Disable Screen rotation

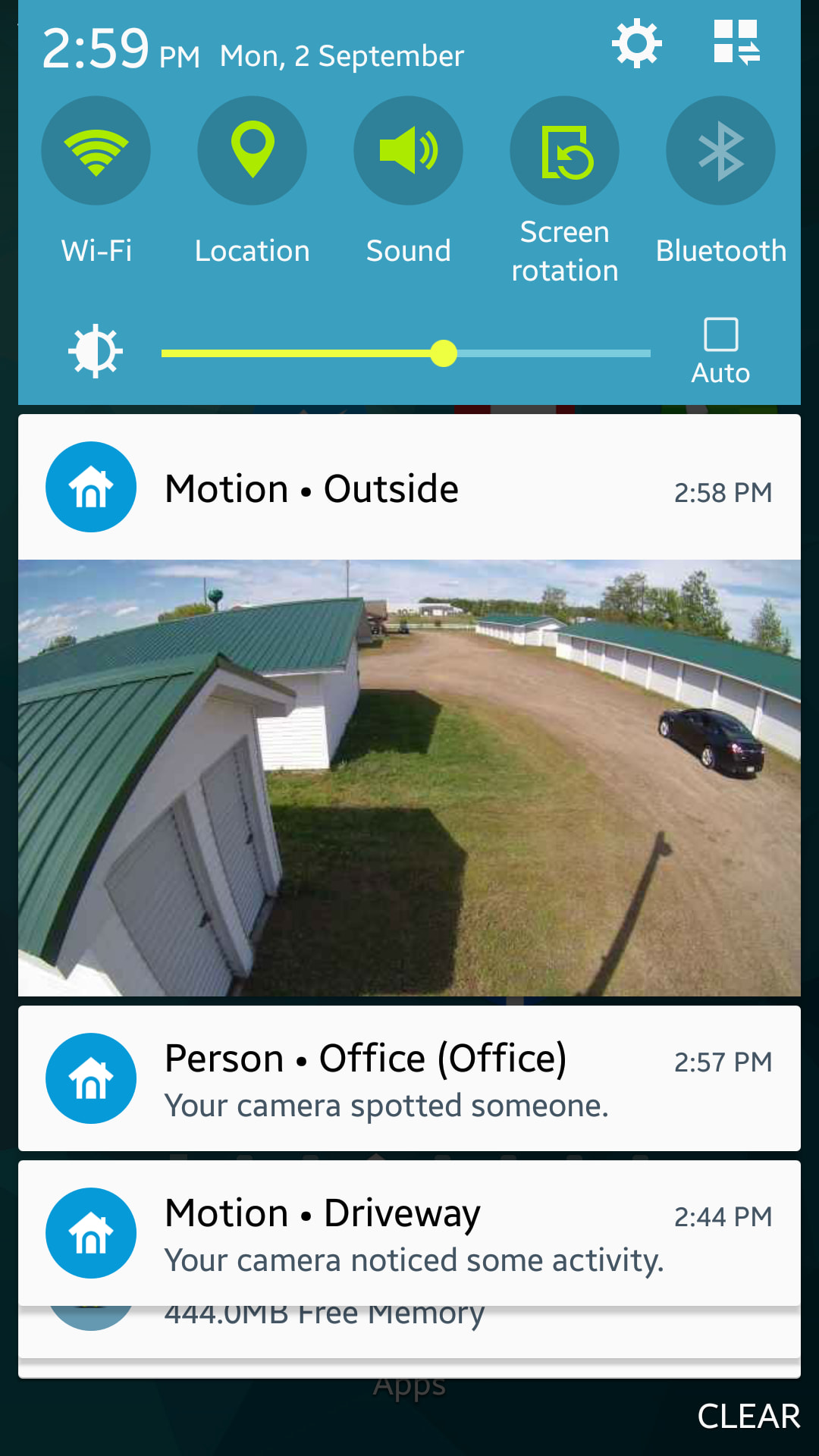(x=564, y=150)
